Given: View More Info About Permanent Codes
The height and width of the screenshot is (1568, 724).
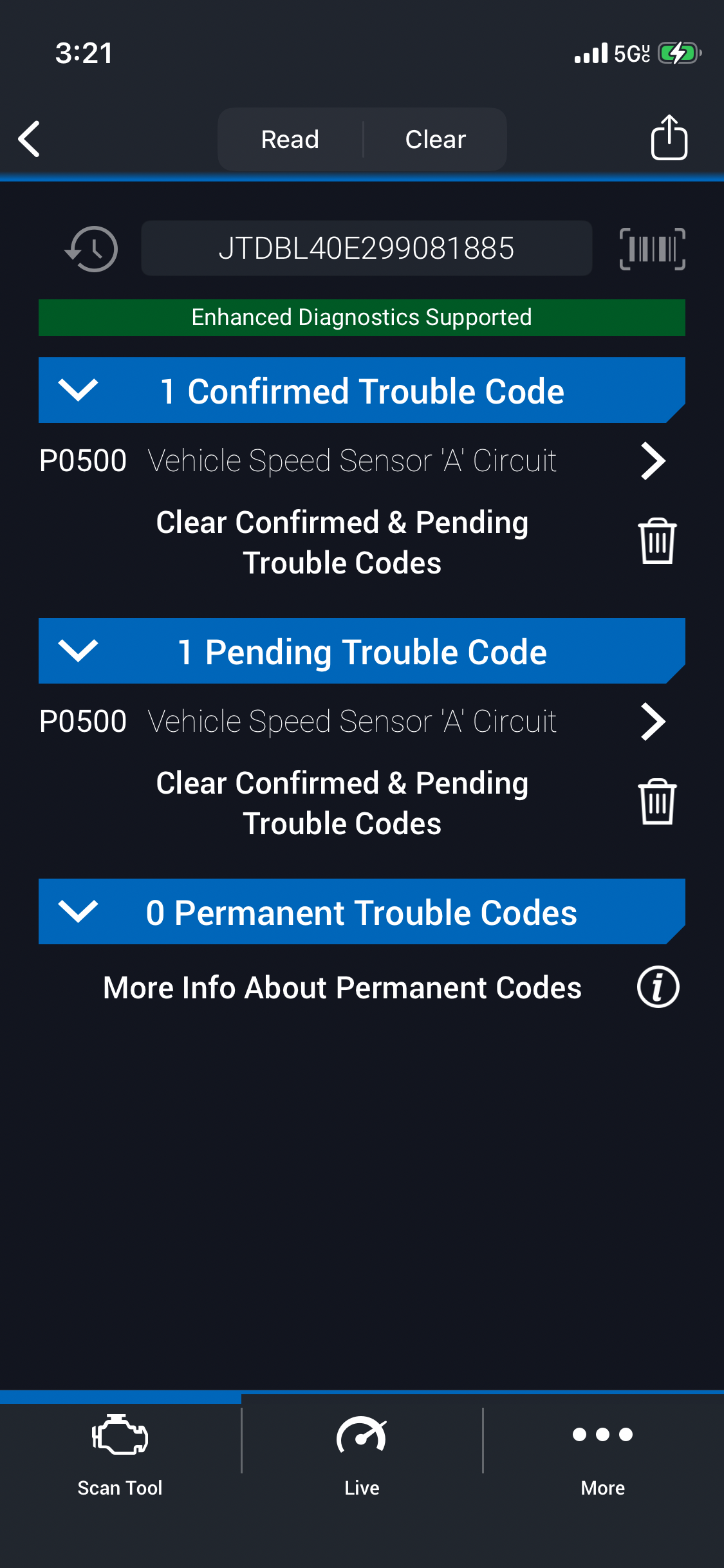Looking at the screenshot, I should point(658,987).
